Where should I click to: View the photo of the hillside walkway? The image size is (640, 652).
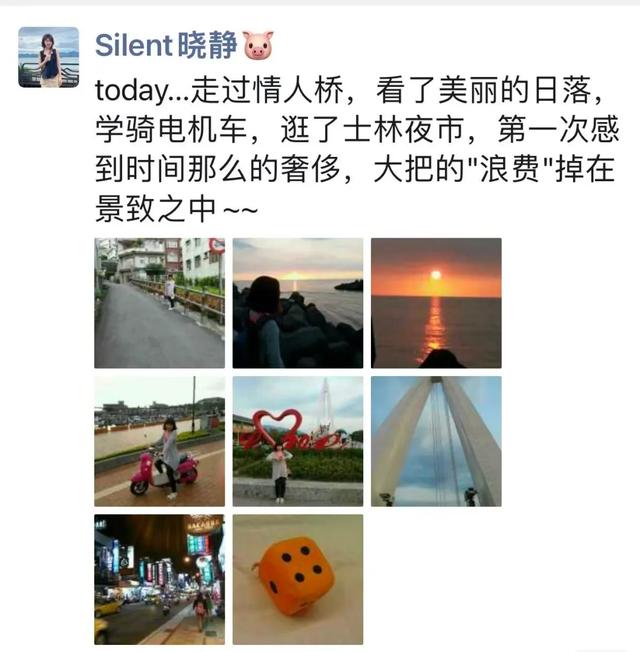click(x=159, y=303)
